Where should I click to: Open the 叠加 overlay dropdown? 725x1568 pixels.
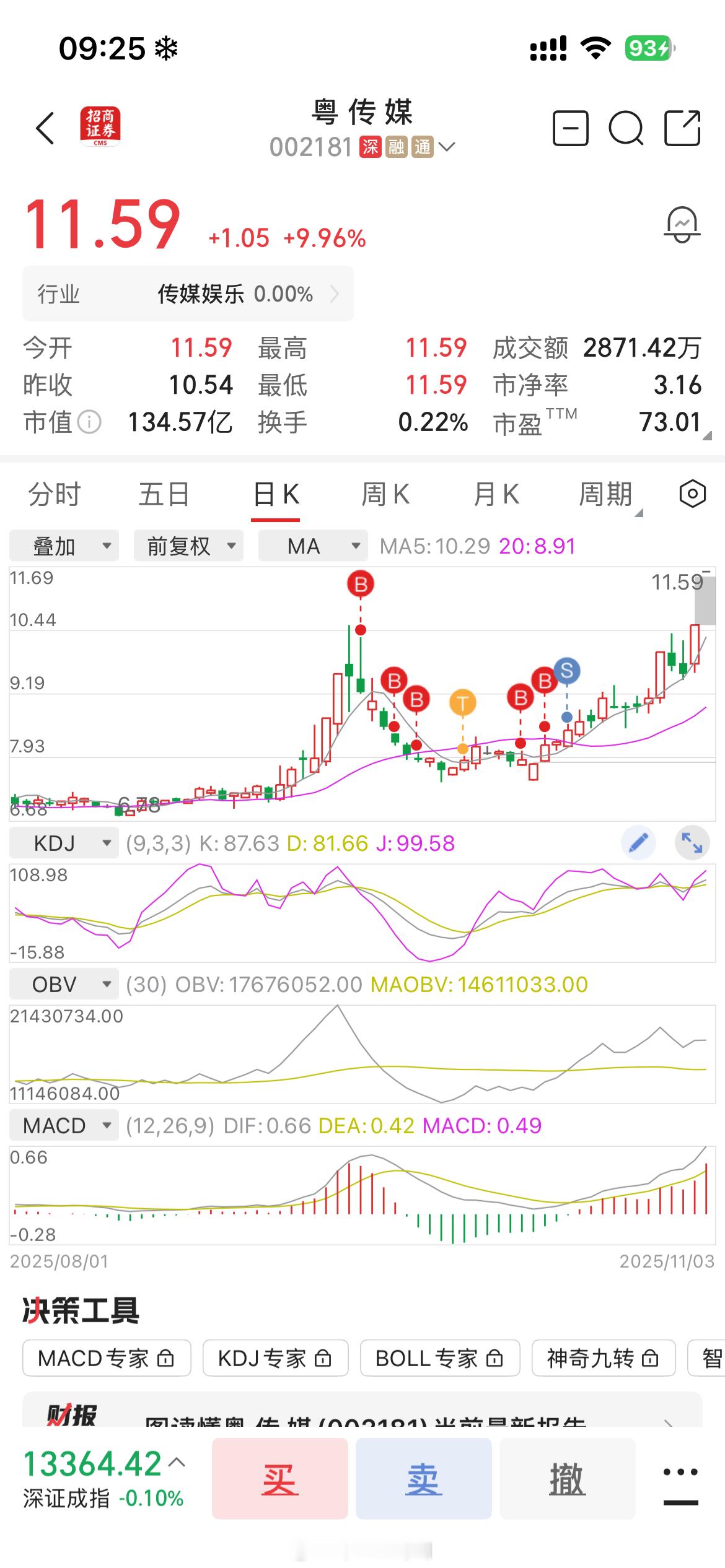(64, 546)
